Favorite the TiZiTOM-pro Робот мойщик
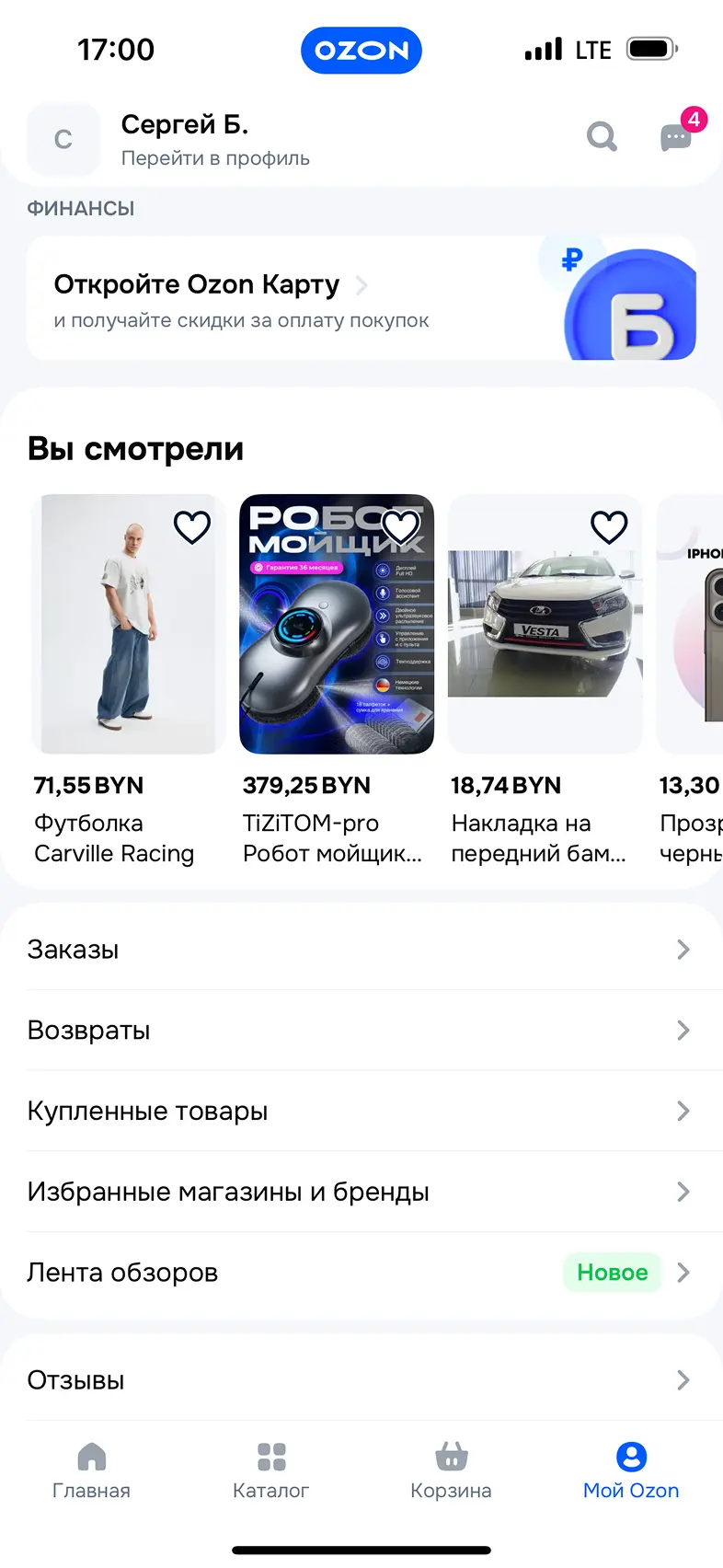723x1568 pixels. click(400, 527)
